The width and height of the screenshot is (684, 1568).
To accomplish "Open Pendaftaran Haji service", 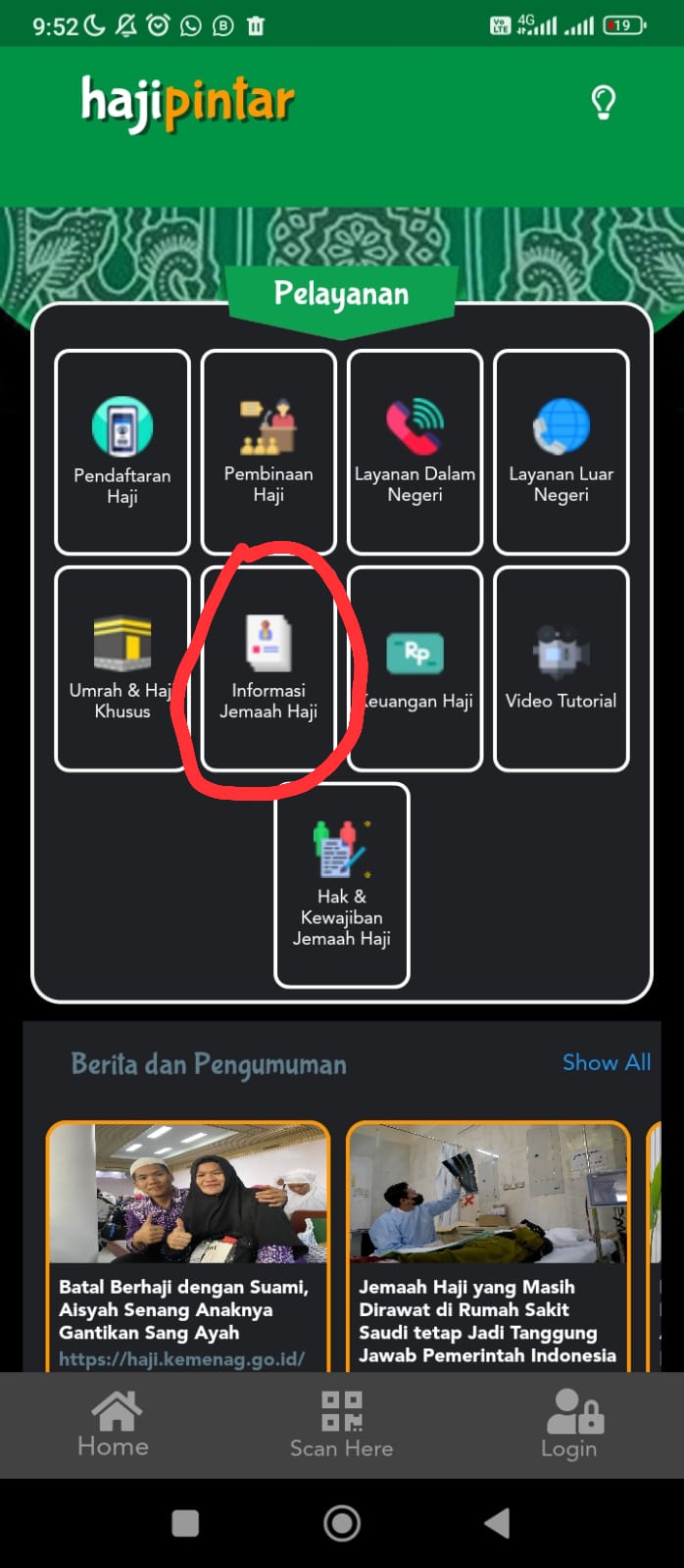I will point(122,452).
